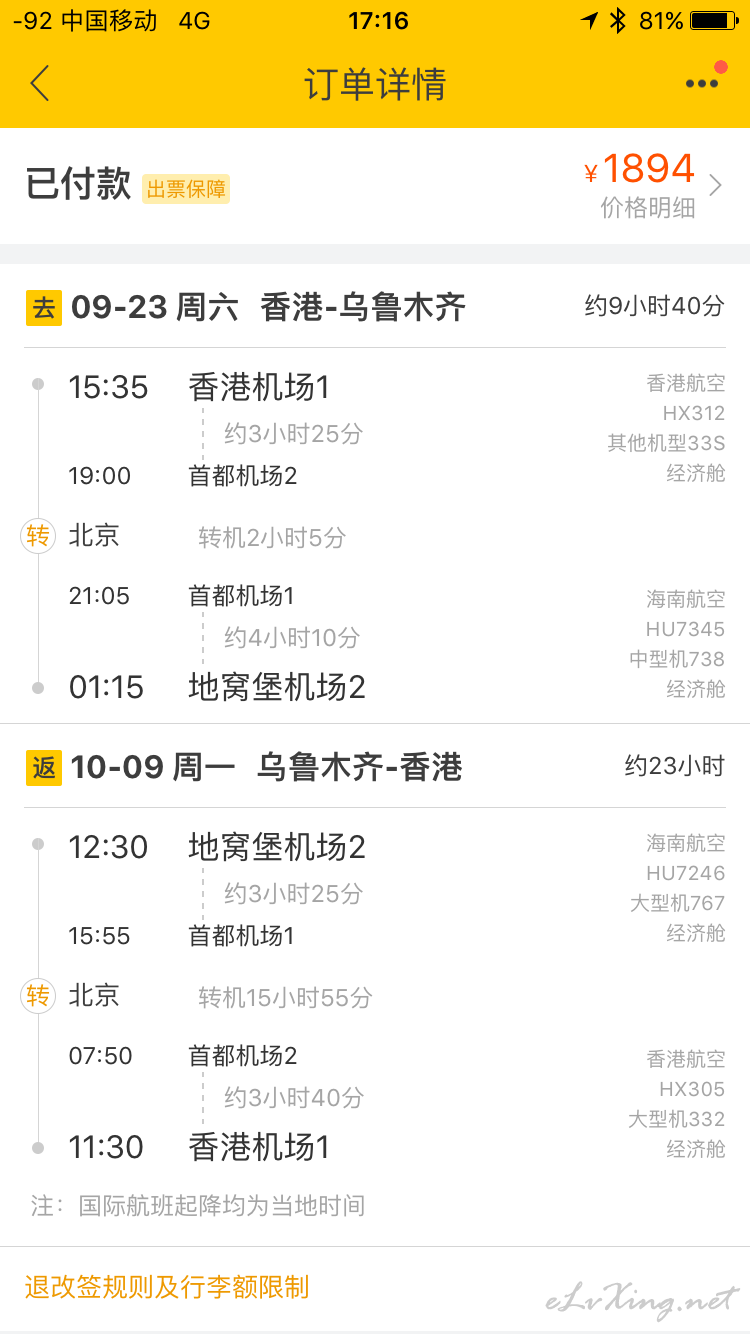Screen dimensions: 750x1334
Task: Go back from order details
Action: [x=39, y=84]
